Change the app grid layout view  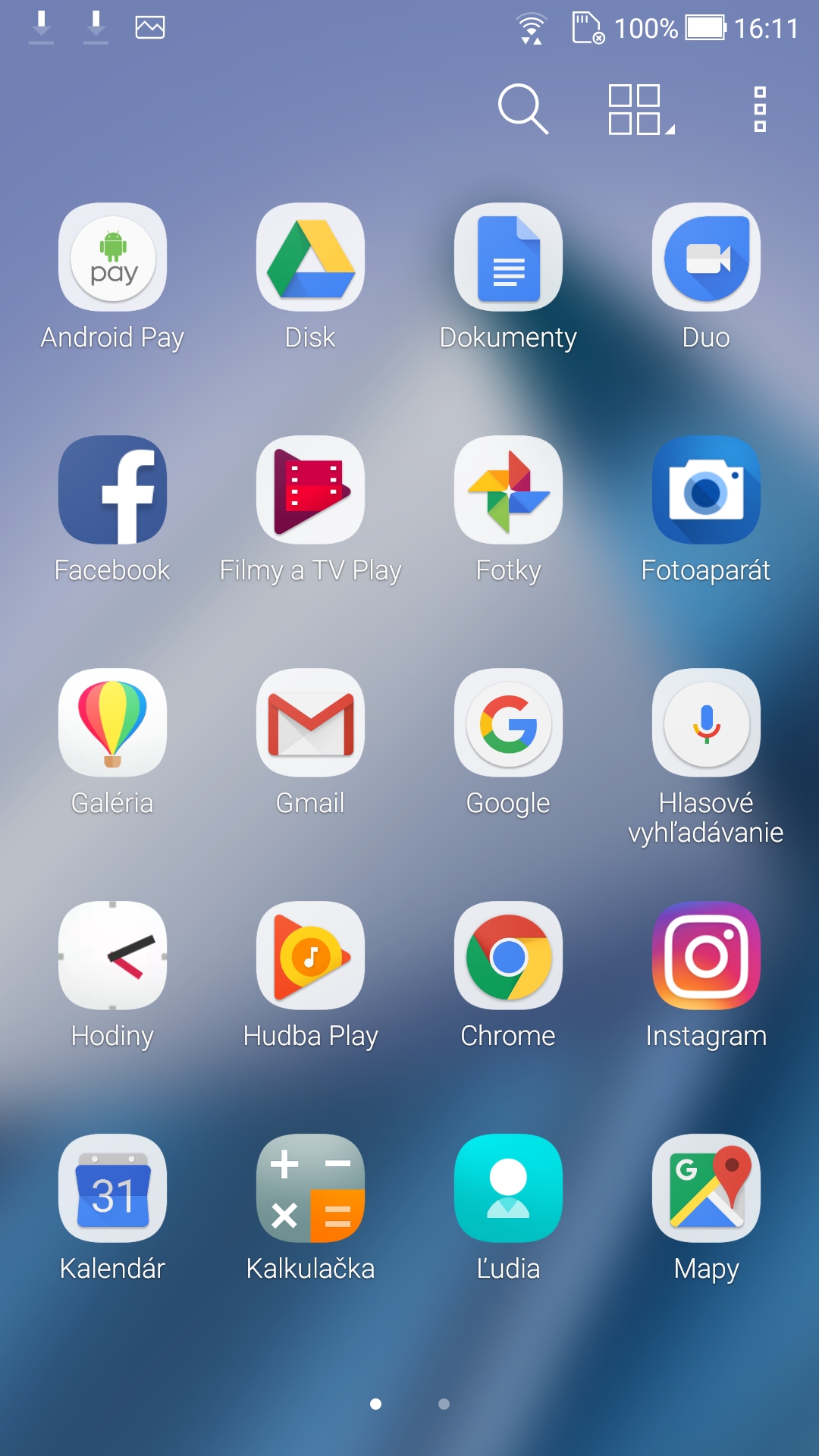point(641,109)
